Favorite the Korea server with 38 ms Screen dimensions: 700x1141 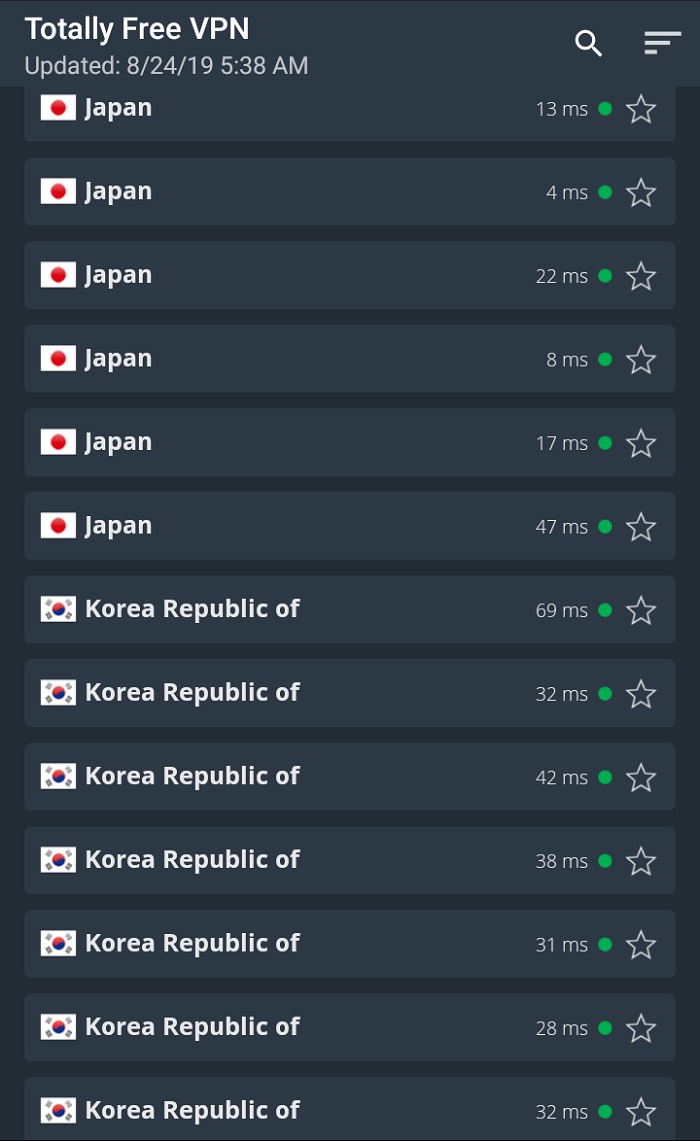[x=641, y=861]
